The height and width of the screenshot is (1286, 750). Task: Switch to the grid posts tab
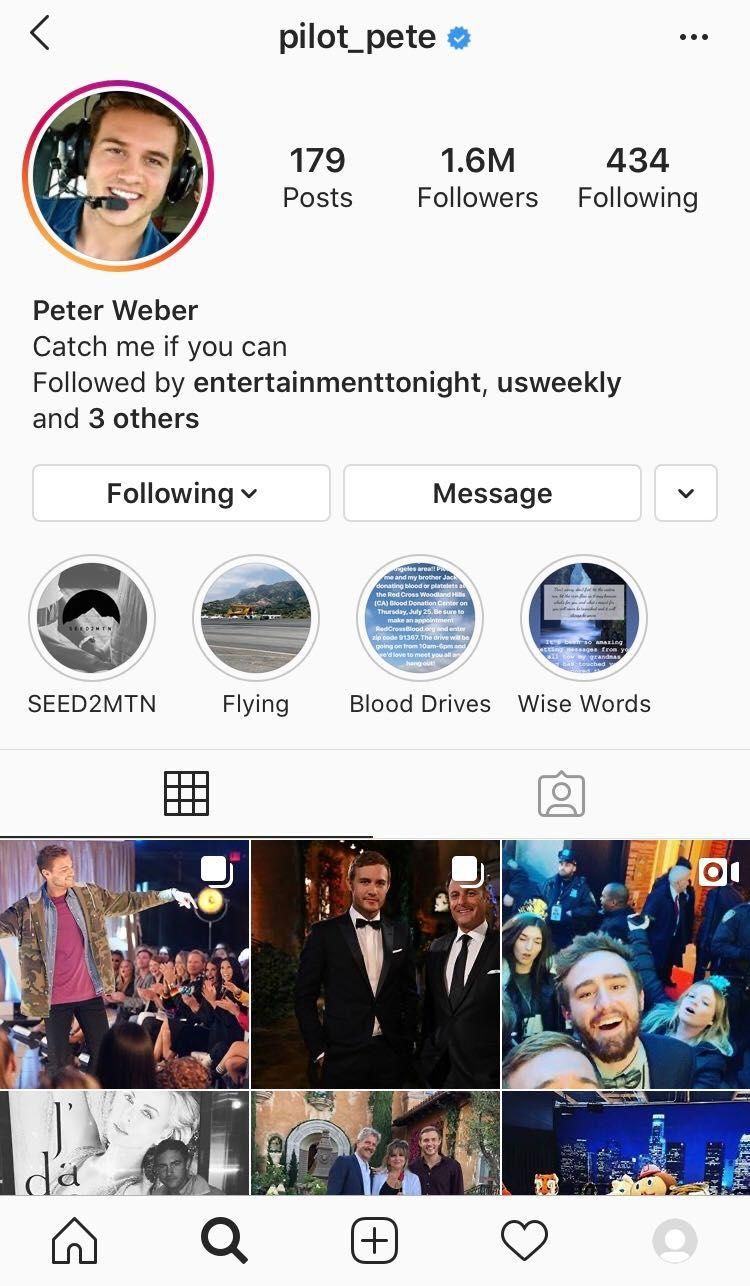click(x=187, y=793)
